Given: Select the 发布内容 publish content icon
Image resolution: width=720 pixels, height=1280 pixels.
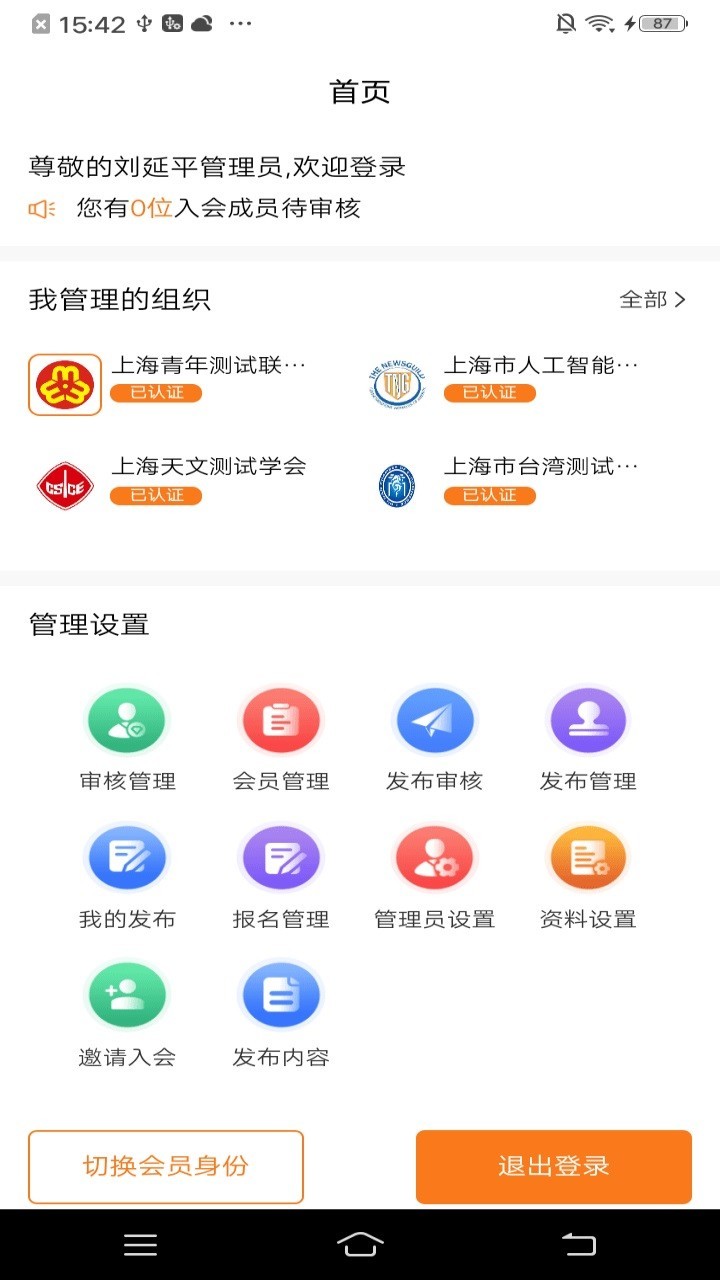Looking at the screenshot, I should [x=280, y=1010].
